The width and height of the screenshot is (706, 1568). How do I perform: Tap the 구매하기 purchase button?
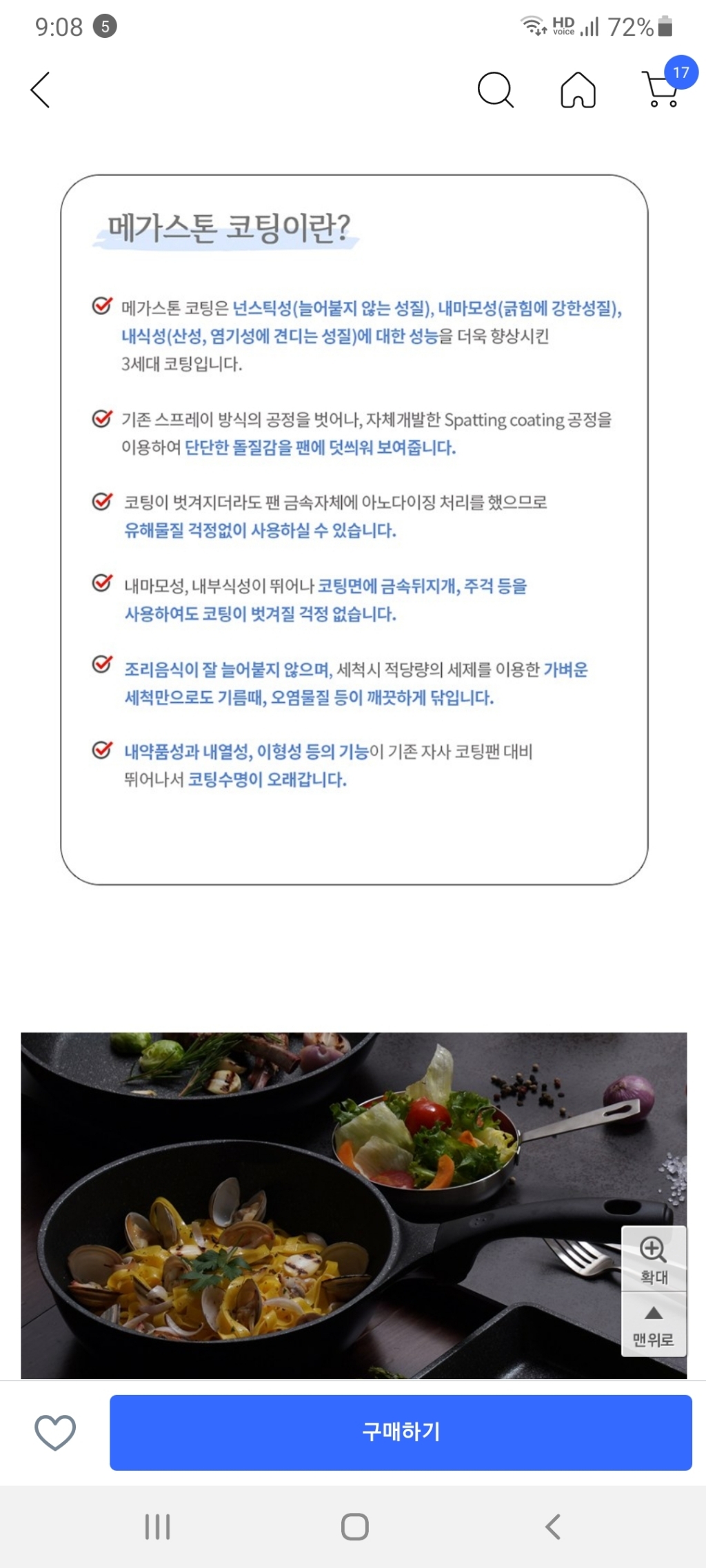pos(401,1433)
